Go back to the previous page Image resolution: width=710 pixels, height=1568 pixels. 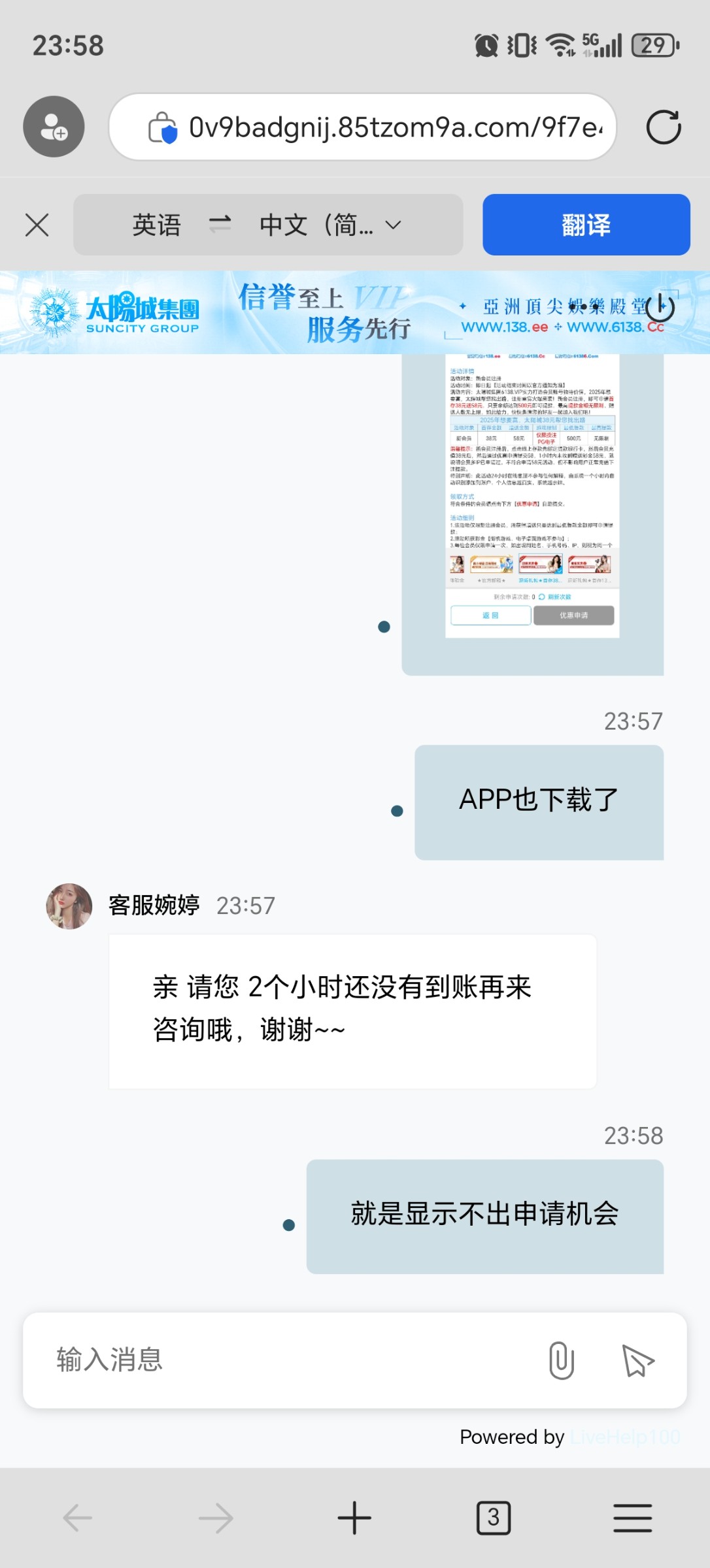click(x=78, y=1517)
